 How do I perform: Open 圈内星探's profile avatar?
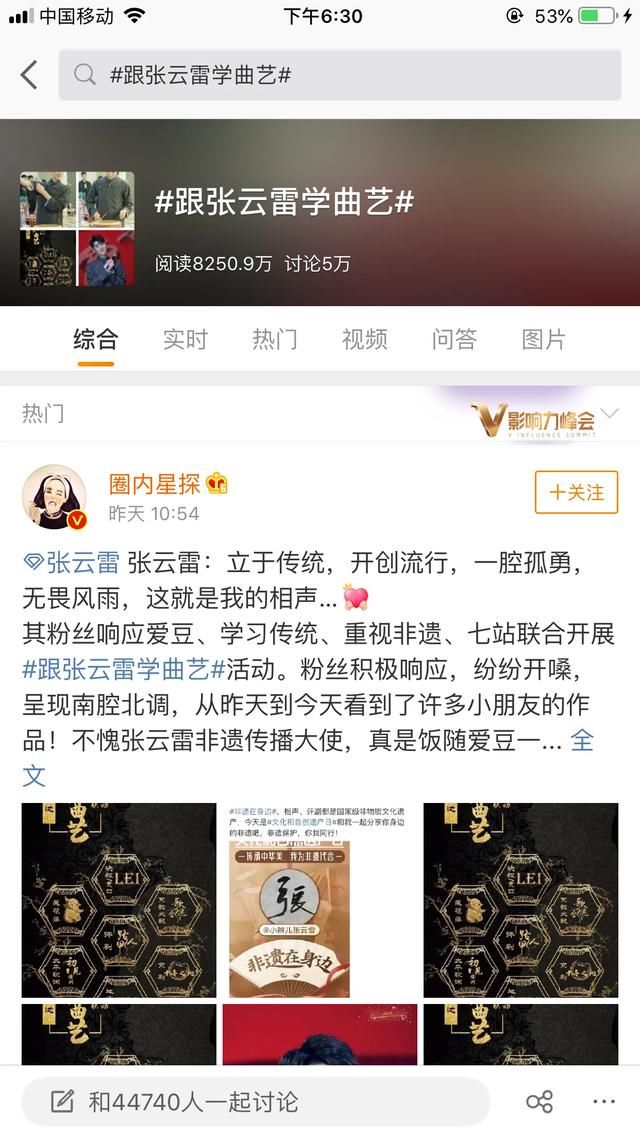click(x=55, y=497)
